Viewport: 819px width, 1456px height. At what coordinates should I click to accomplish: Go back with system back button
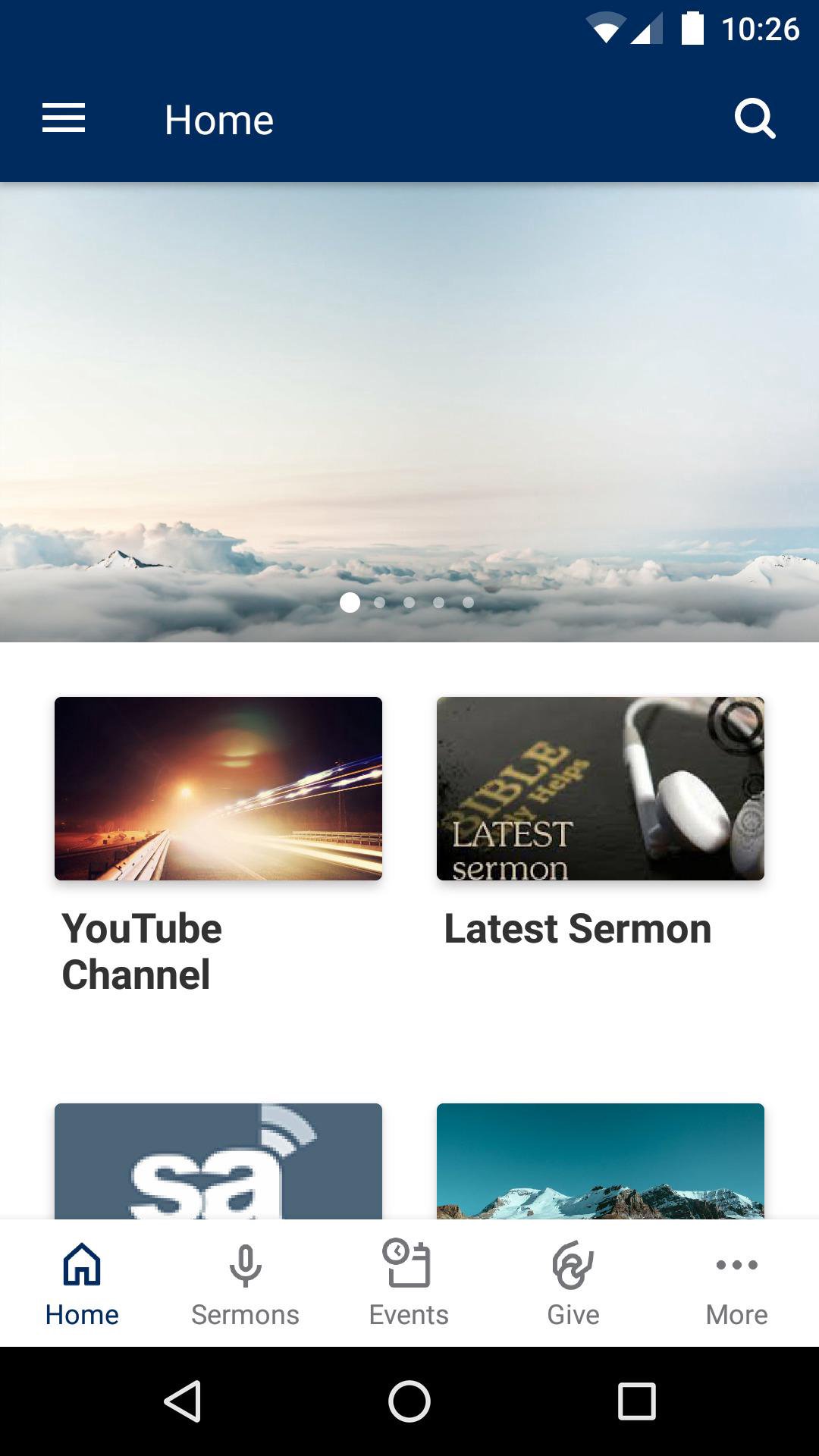click(x=182, y=1401)
